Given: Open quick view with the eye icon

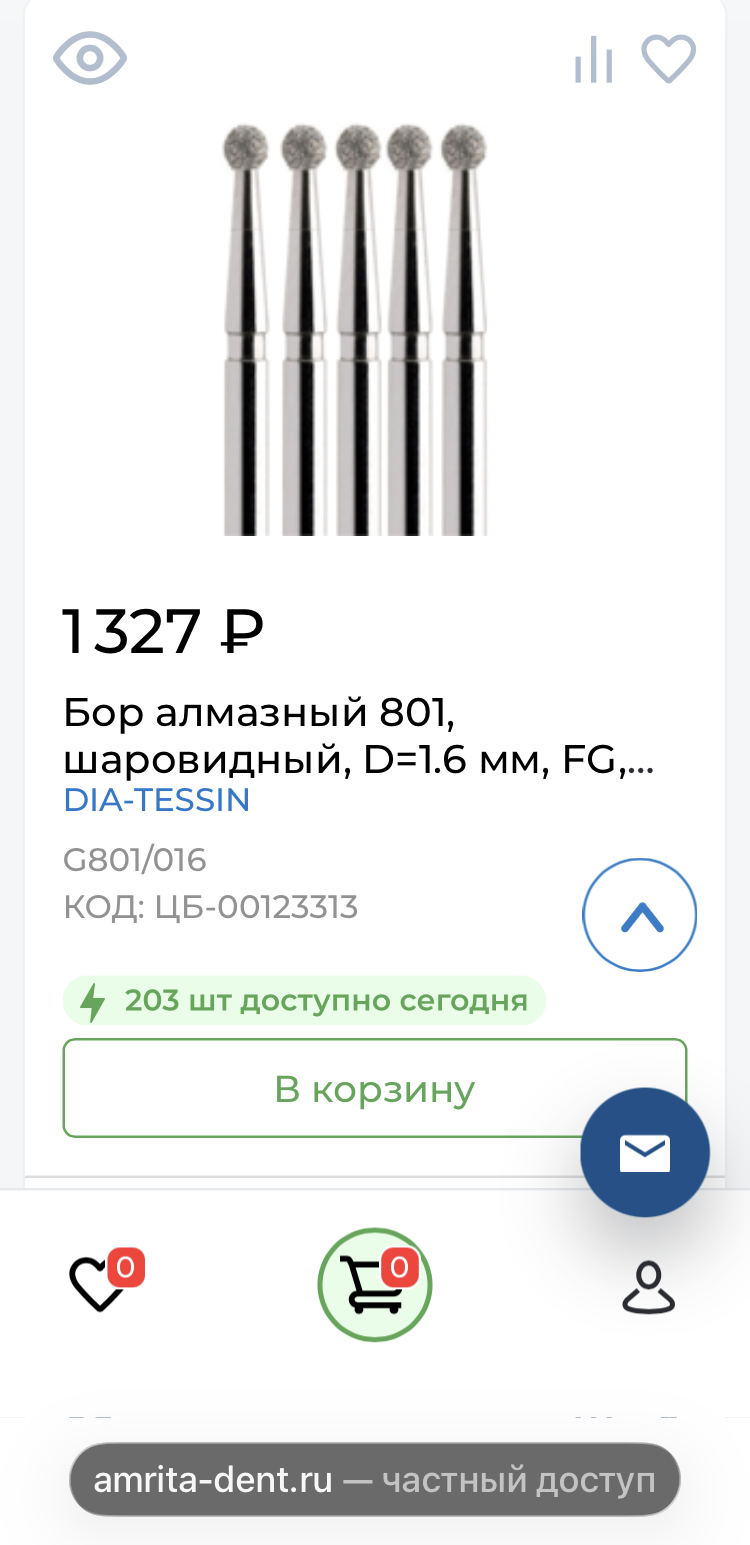Looking at the screenshot, I should click(90, 59).
